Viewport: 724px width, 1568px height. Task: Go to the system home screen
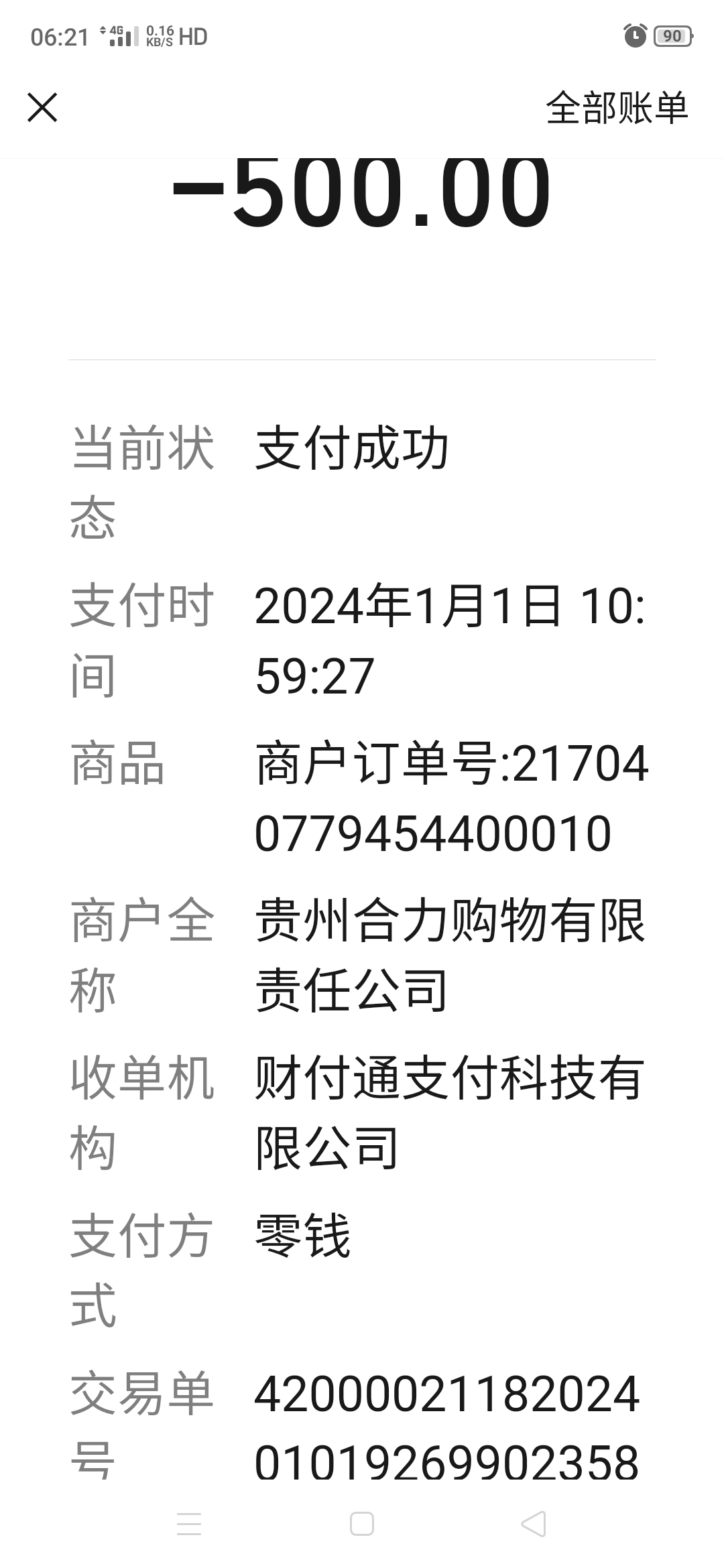click(x=362, y=1524)
